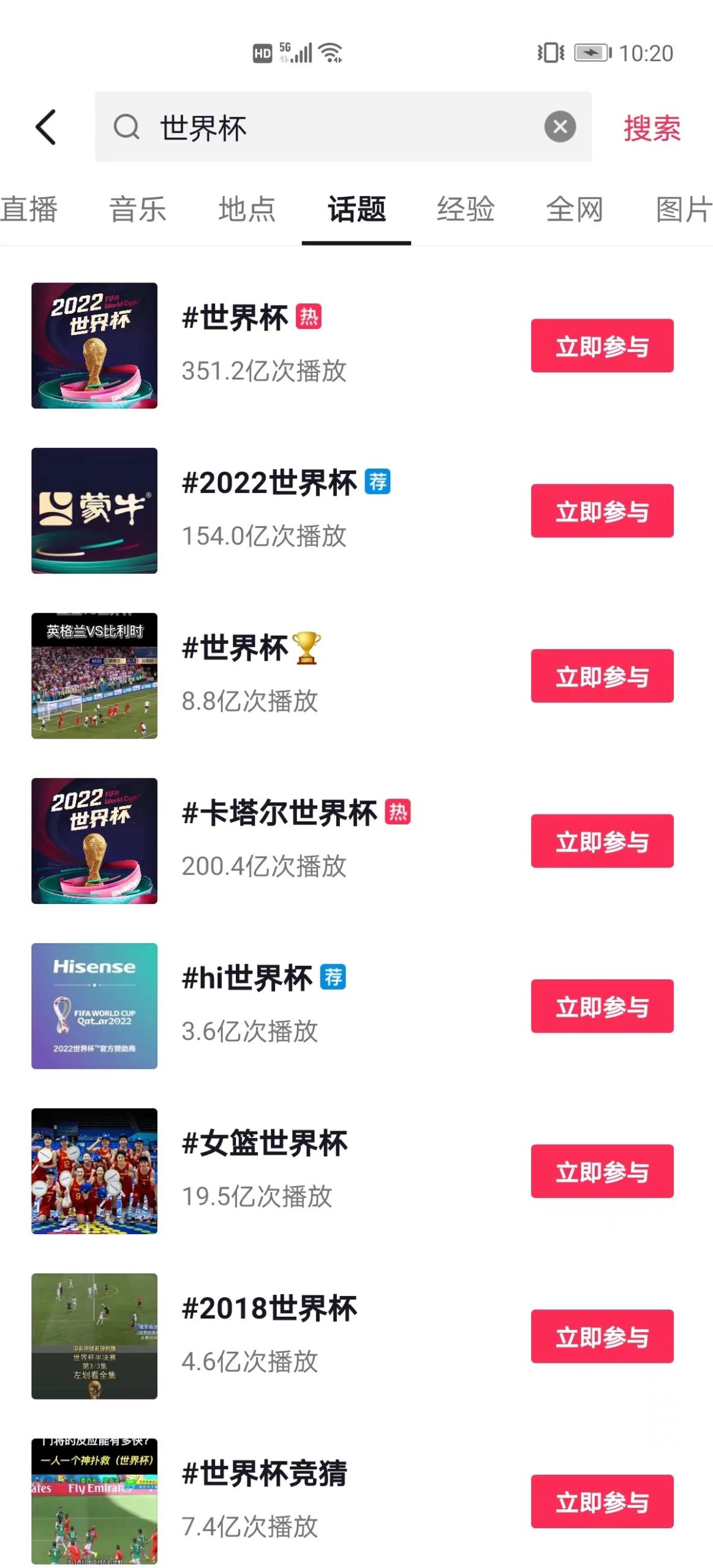This screenshot has height=1568, width=713.
Task: Switch to the 音乐 tab
Action: coord(137,209)
